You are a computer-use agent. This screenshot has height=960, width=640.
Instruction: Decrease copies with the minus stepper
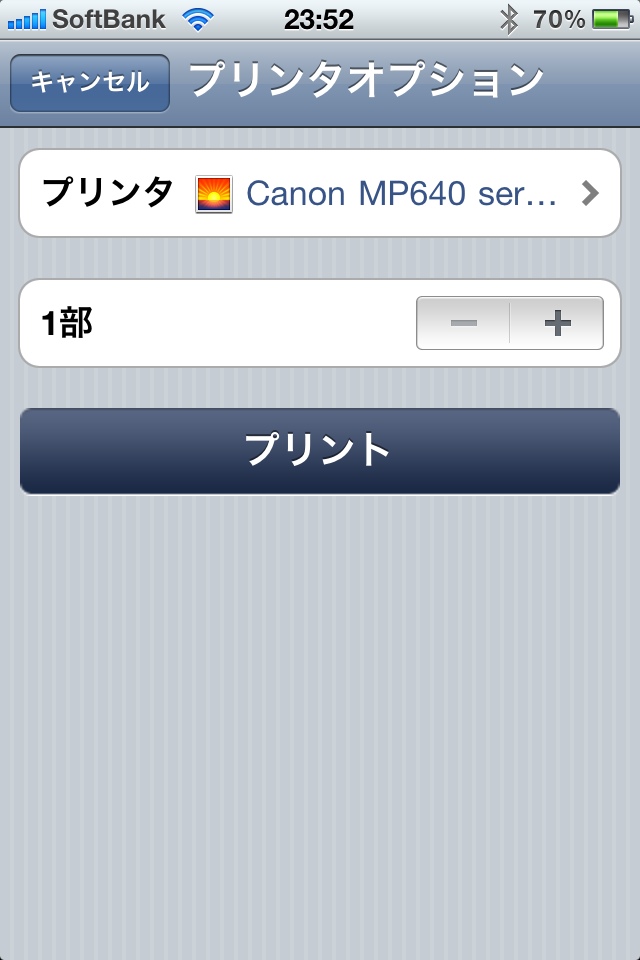pos(463,323)
